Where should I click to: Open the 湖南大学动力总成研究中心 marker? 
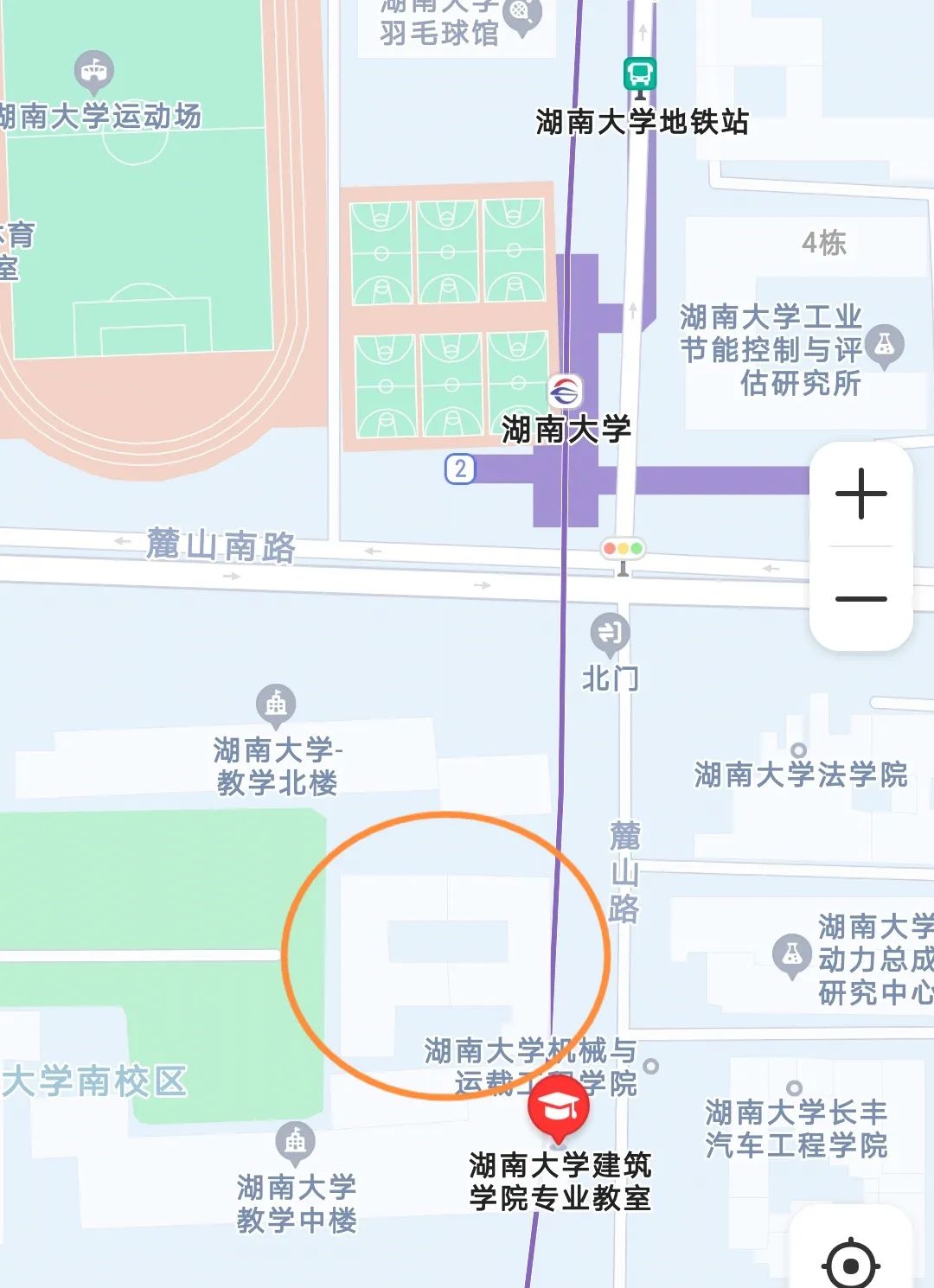[x=791, y=955]
